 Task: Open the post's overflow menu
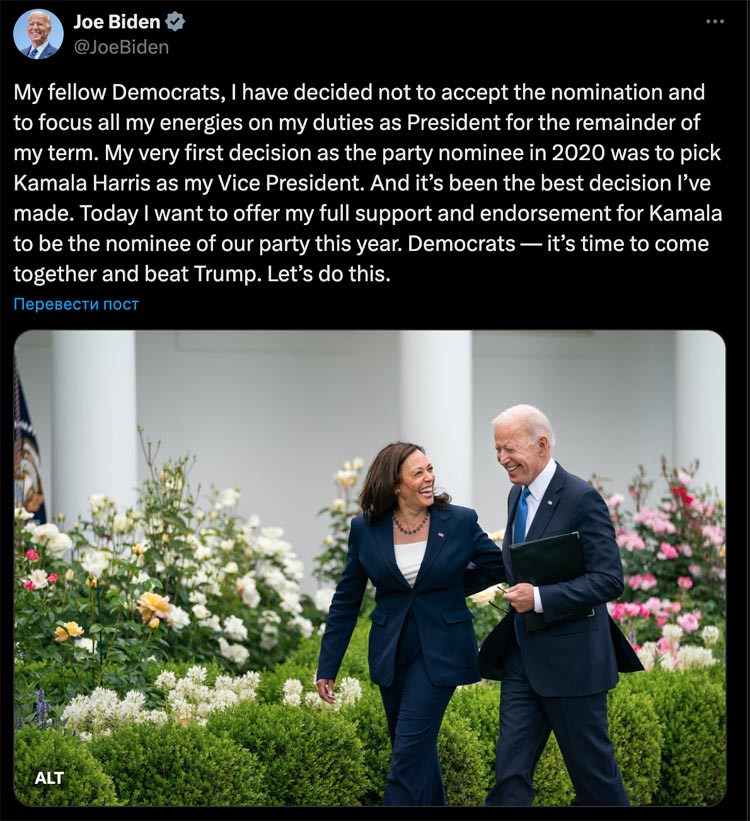[x=714, y=21]
